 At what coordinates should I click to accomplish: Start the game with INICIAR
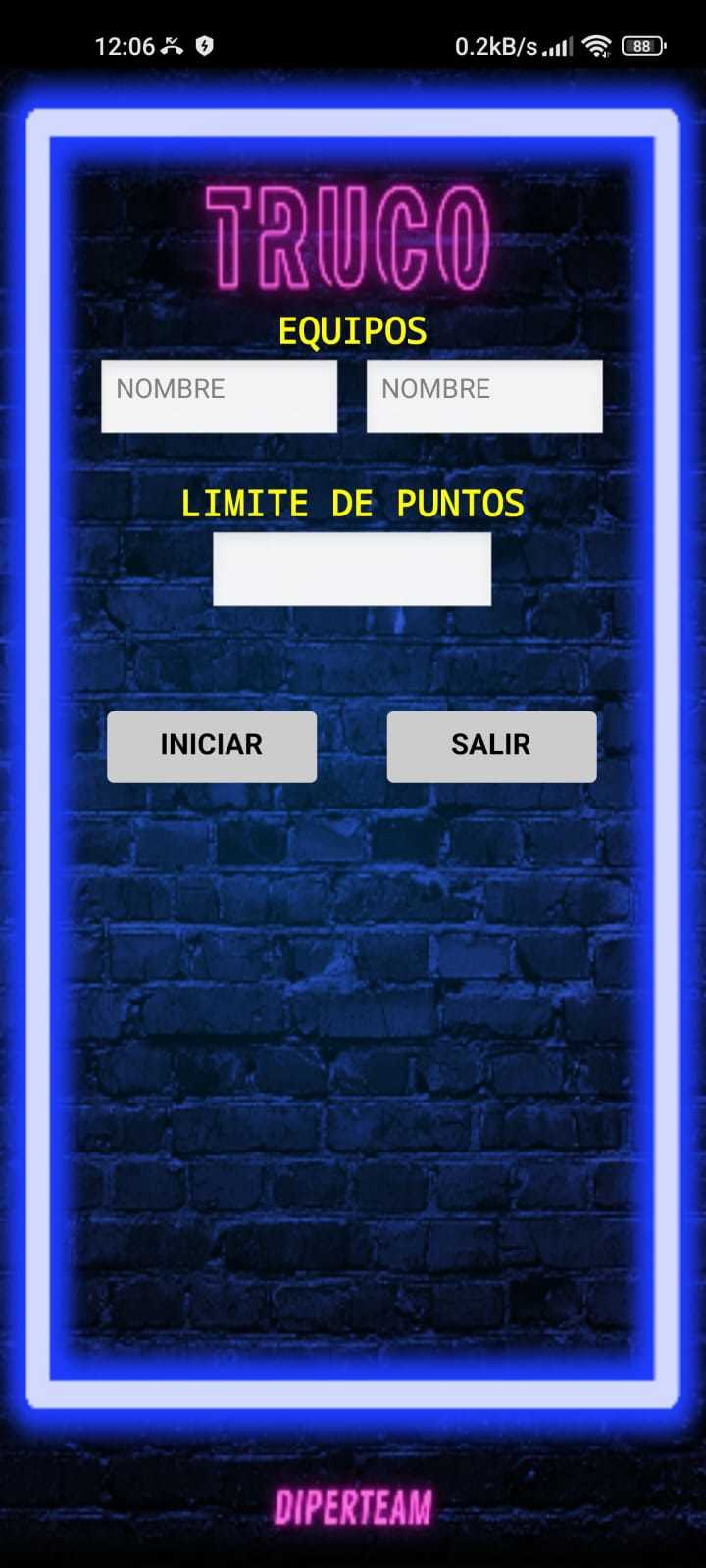click(x=212, y=746)
